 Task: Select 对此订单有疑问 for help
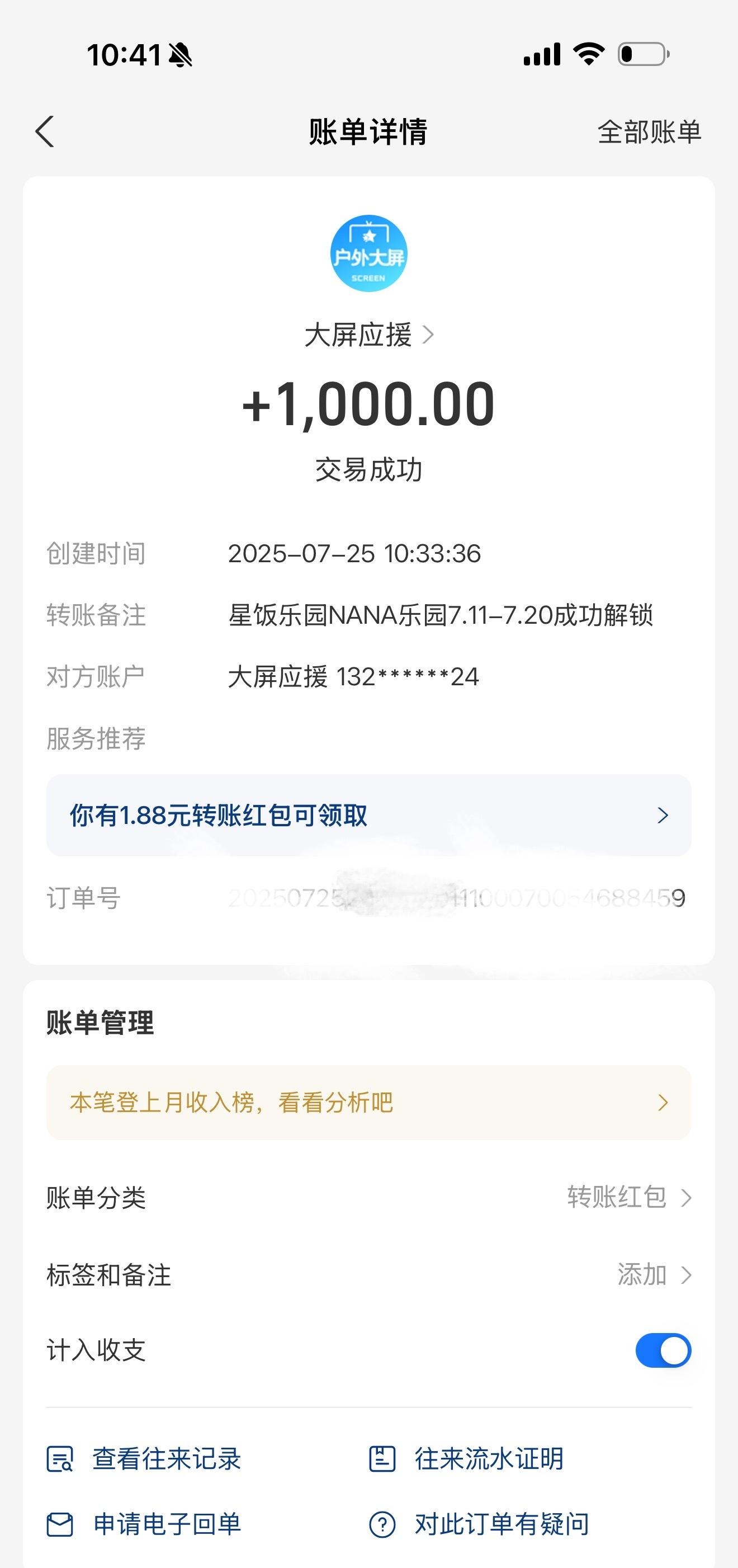480,1524
